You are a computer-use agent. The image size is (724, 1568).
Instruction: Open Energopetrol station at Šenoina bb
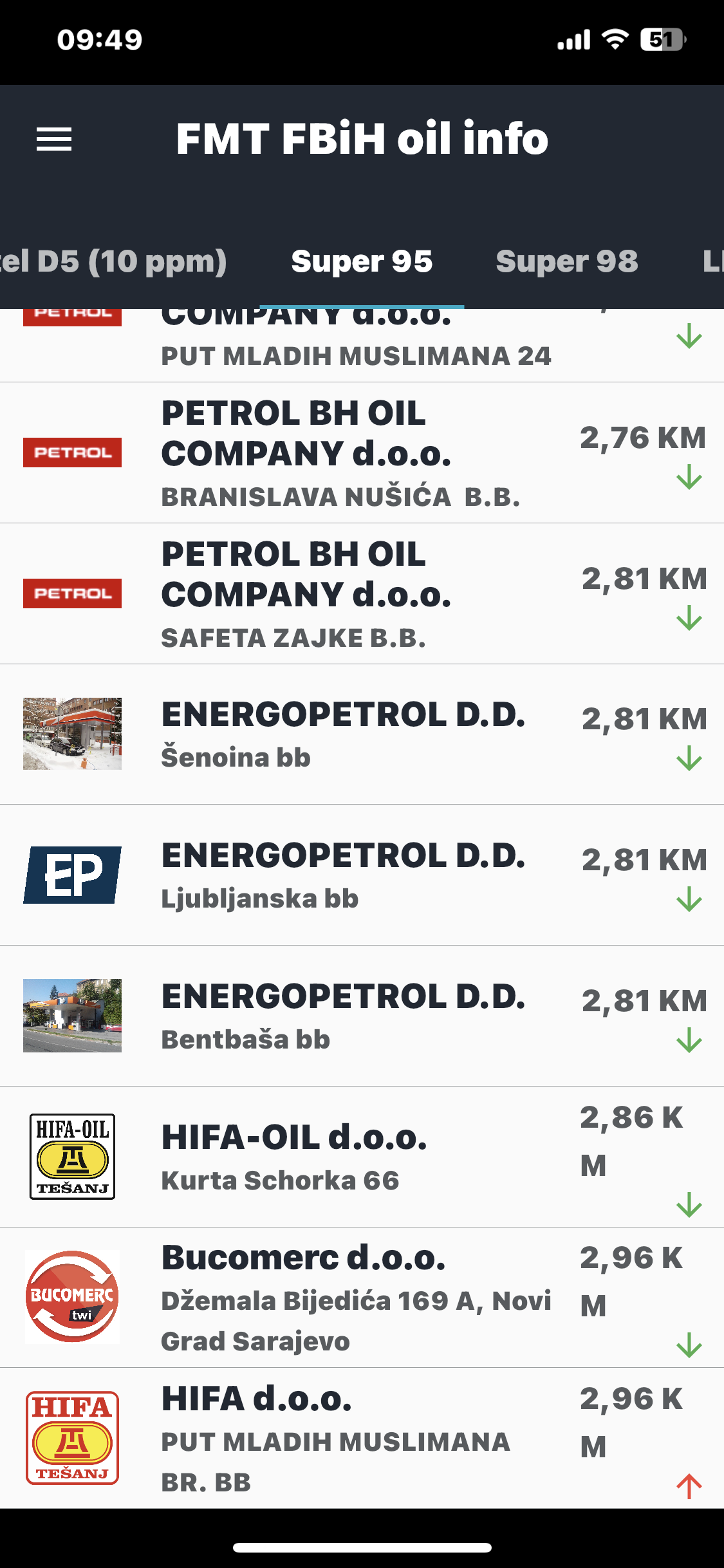click(362, 734)
